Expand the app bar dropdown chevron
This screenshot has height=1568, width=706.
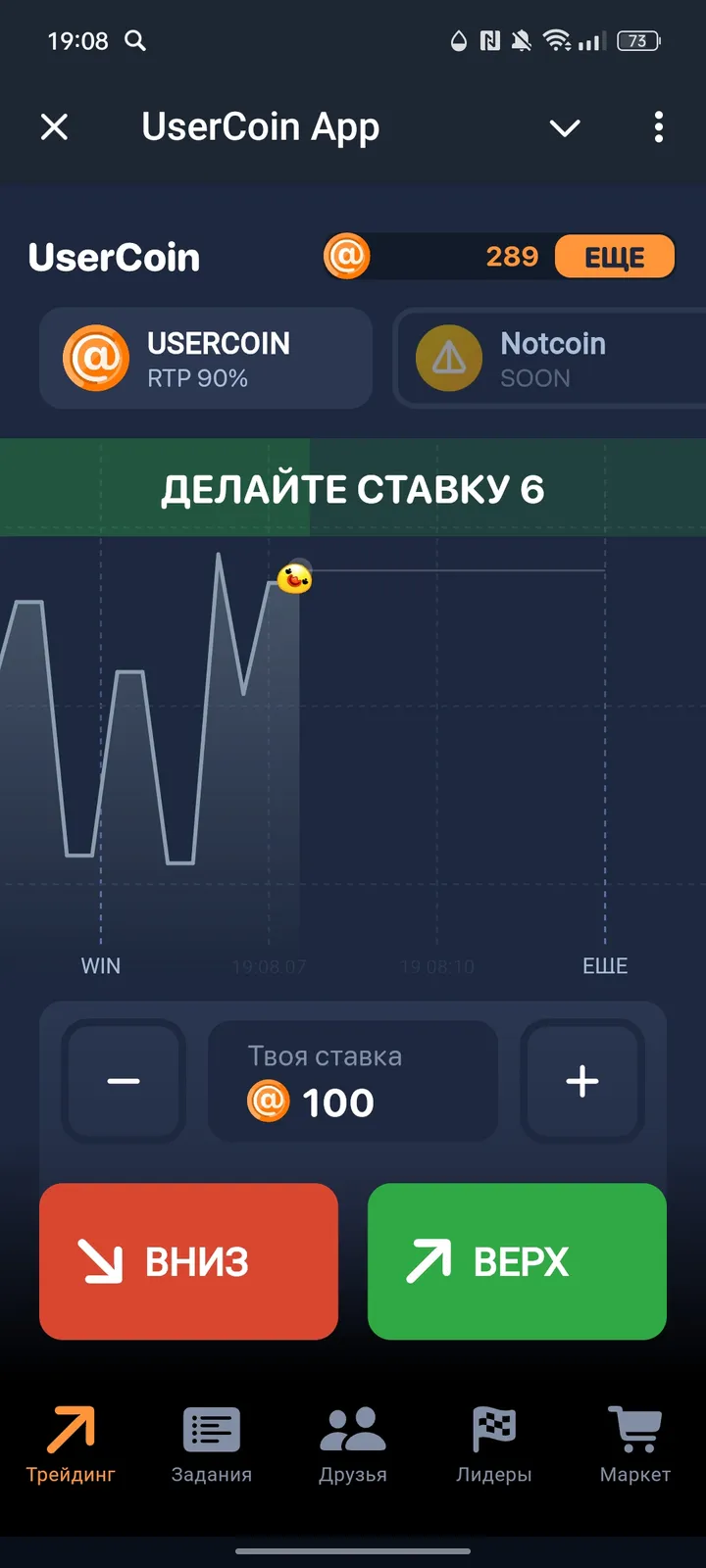tap(565, 127)
